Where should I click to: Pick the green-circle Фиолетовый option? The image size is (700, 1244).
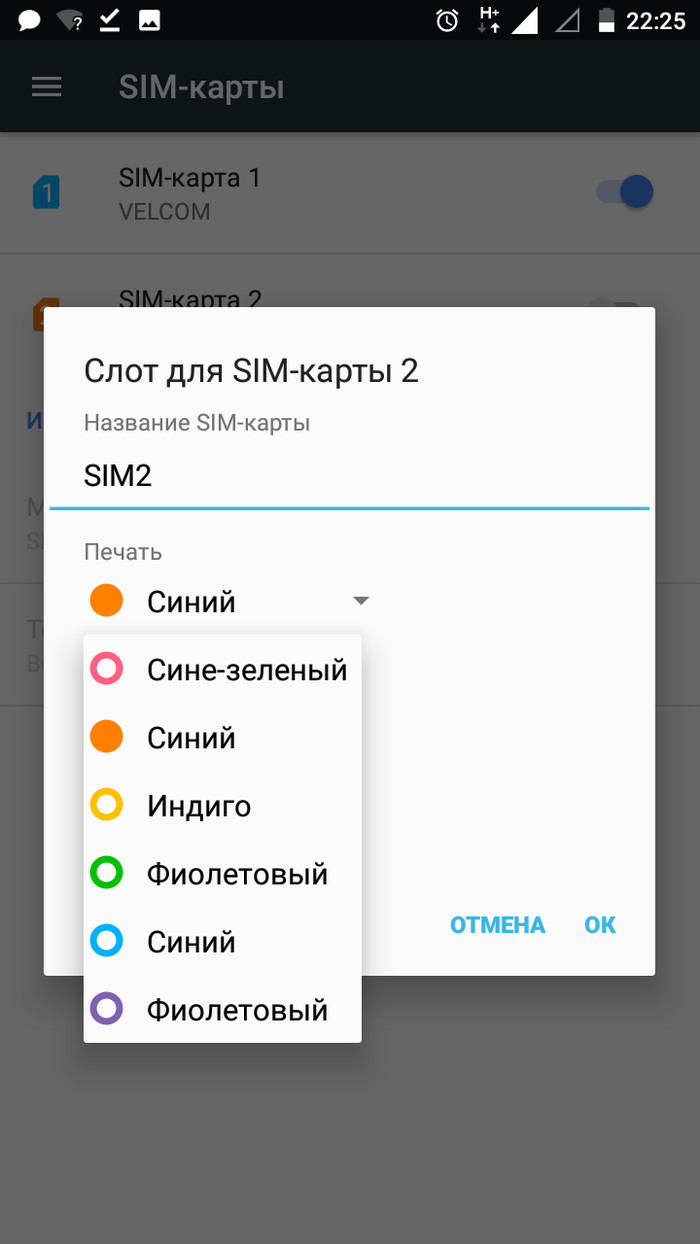coord(222,873)
